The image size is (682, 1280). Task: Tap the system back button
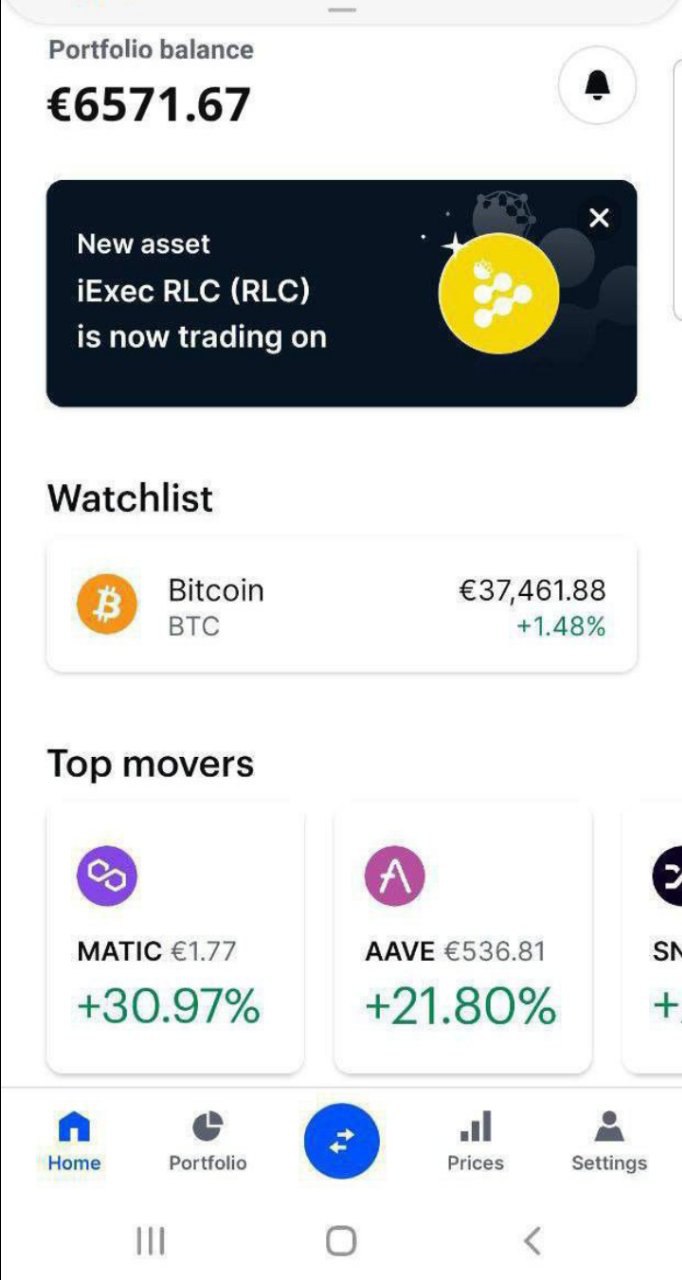pos(532,1241)
